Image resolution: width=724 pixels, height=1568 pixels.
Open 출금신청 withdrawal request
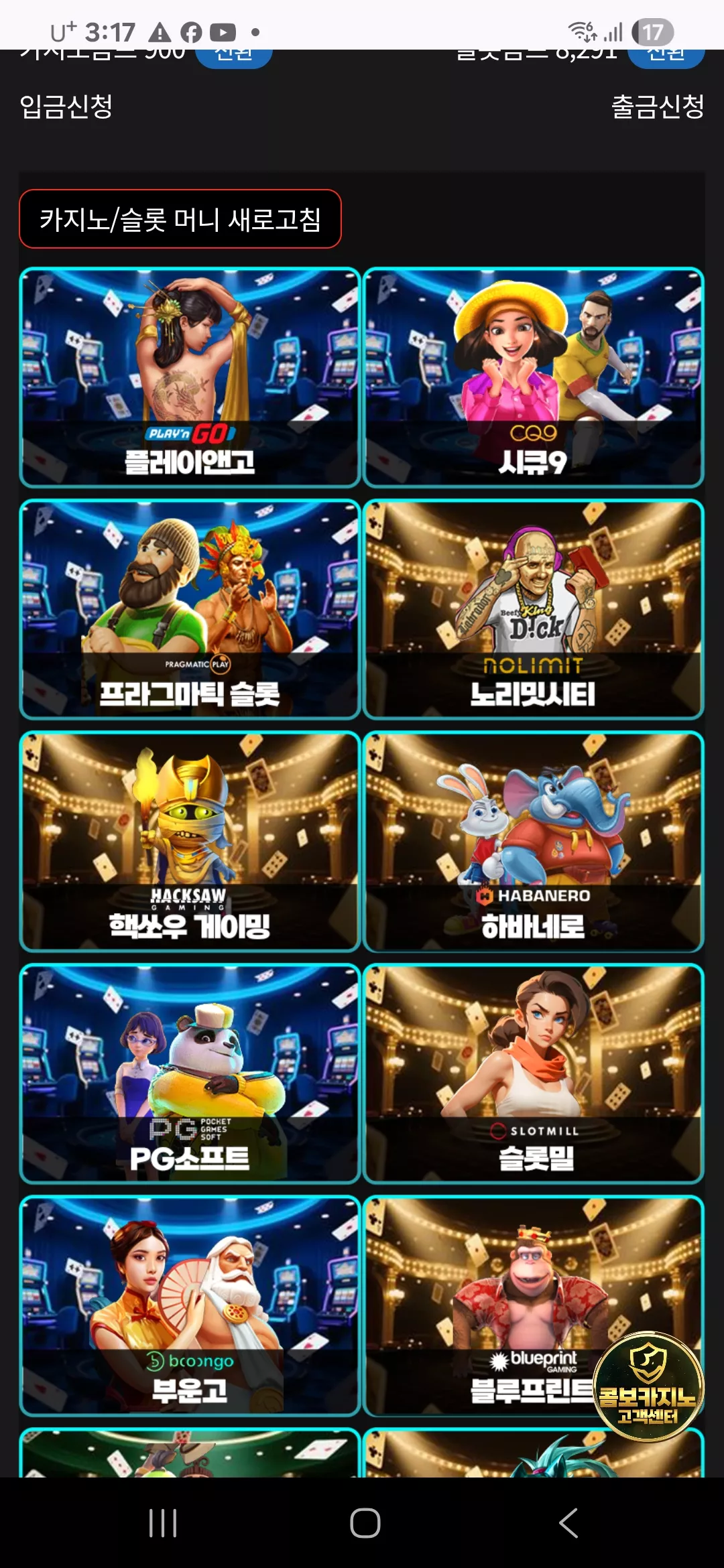coord(658,107)
